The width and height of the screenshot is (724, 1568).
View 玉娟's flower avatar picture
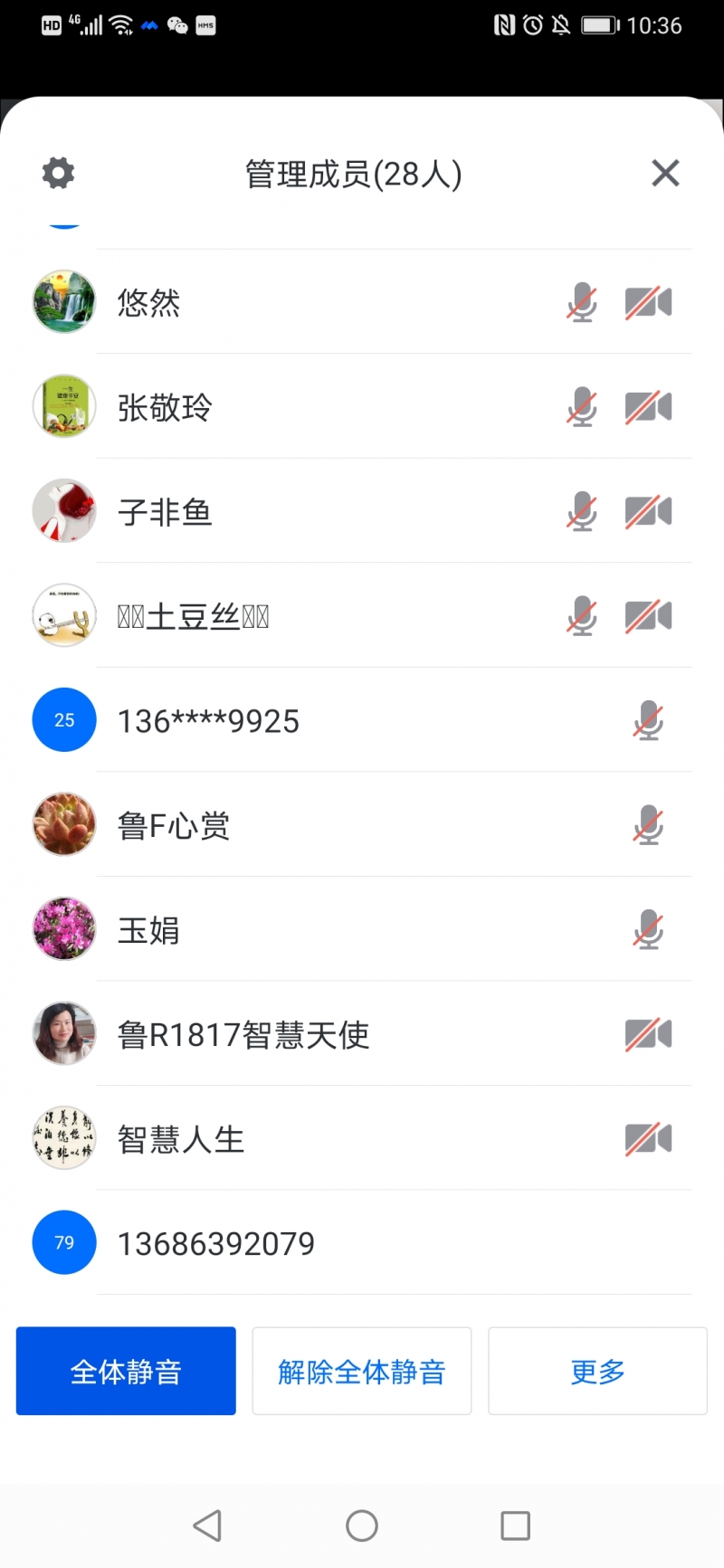(63, 929)
